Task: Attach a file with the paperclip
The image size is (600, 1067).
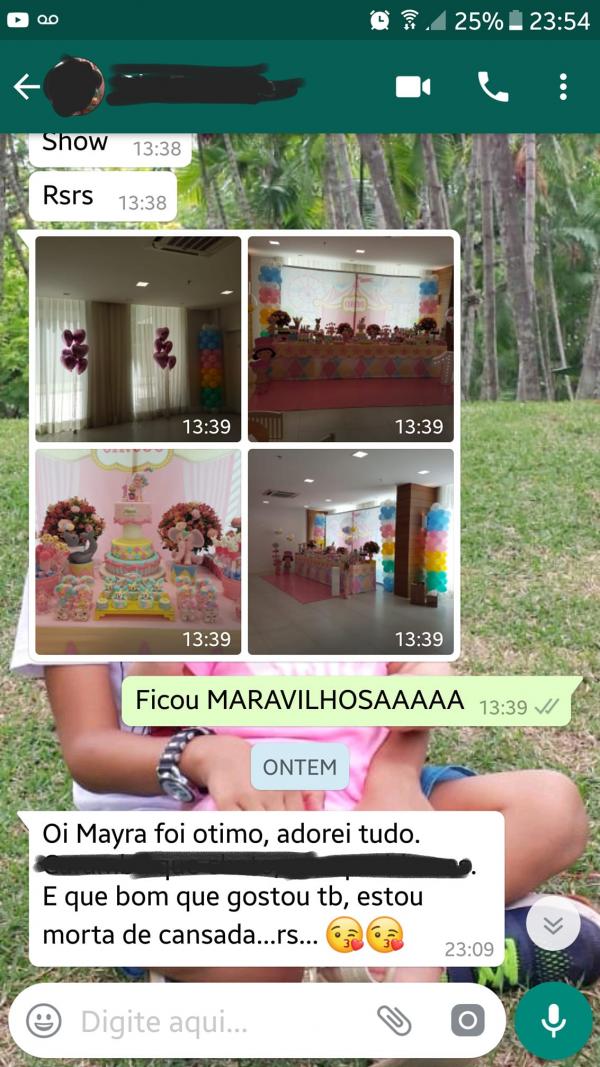Action: click(394, 1021)
